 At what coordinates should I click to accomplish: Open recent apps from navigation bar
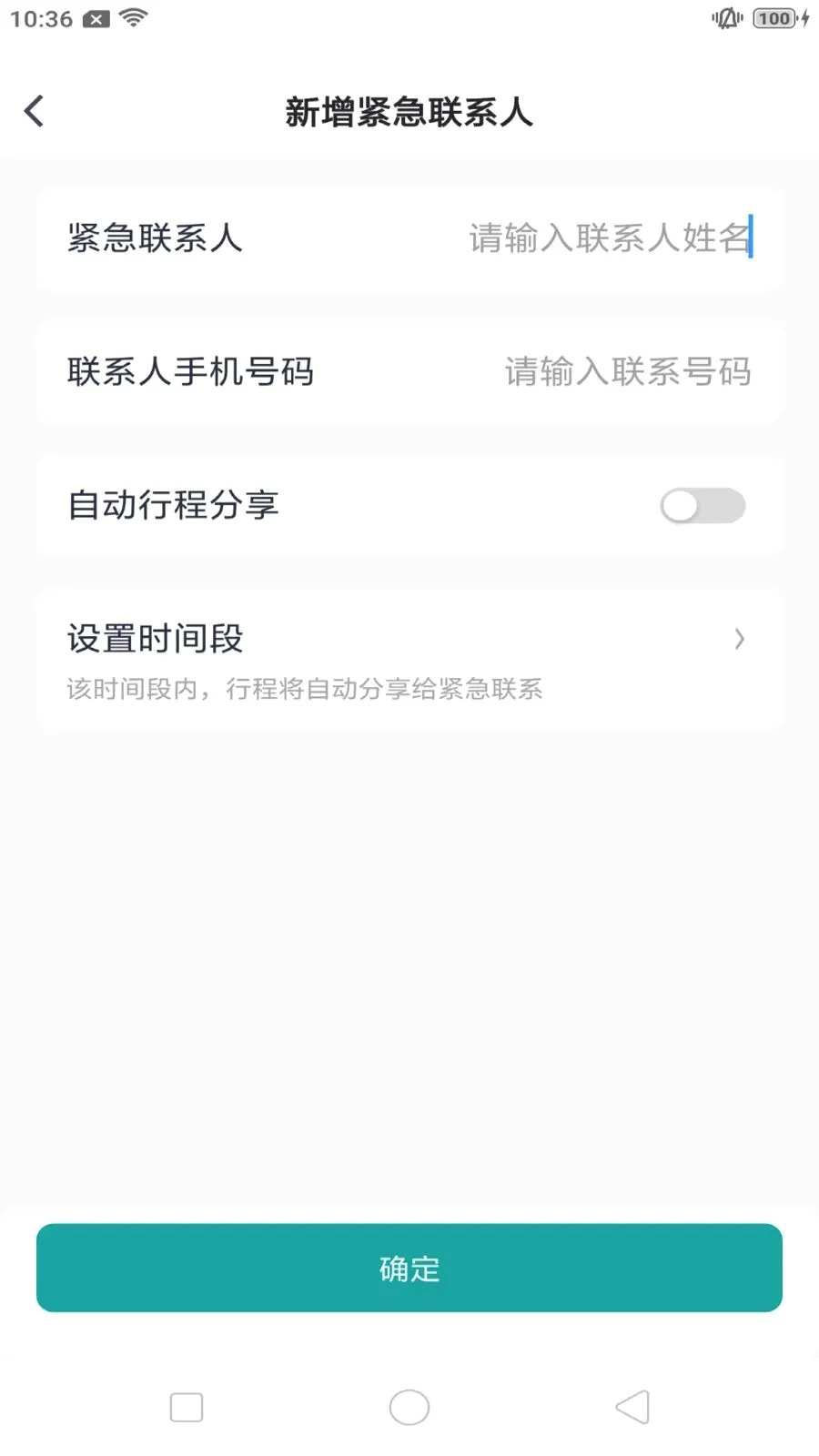click(187, 1407)
